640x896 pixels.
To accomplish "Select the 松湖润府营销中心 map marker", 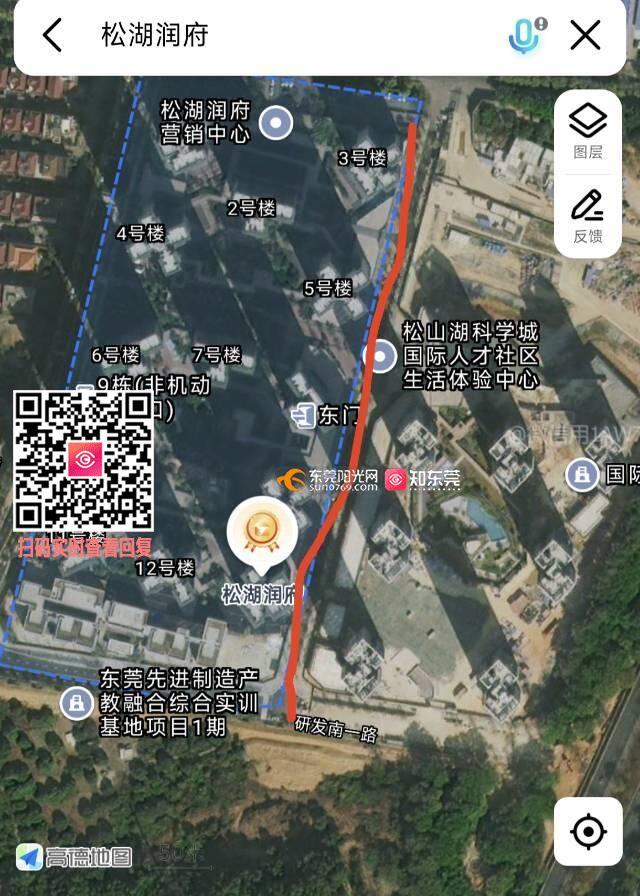I will click(275, 124).
